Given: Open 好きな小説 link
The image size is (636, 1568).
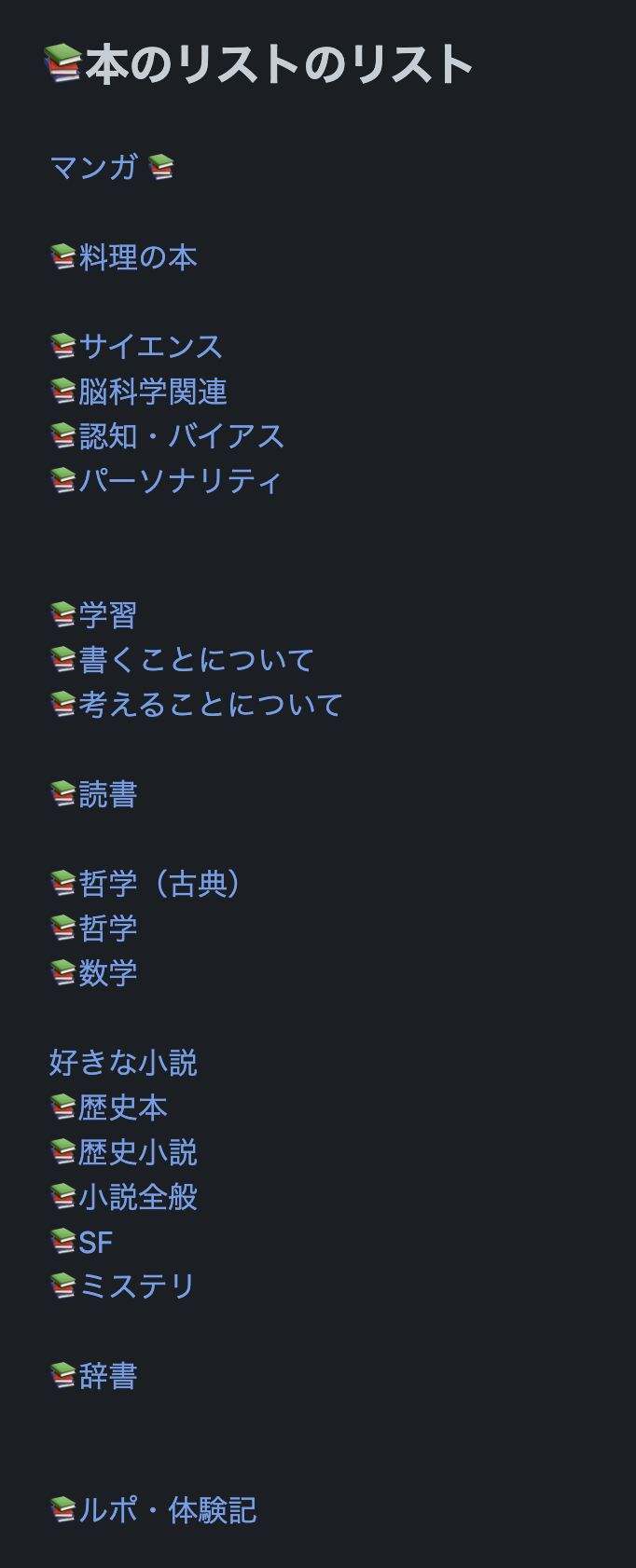Looking at the screenshot, I should point(123,1063).
